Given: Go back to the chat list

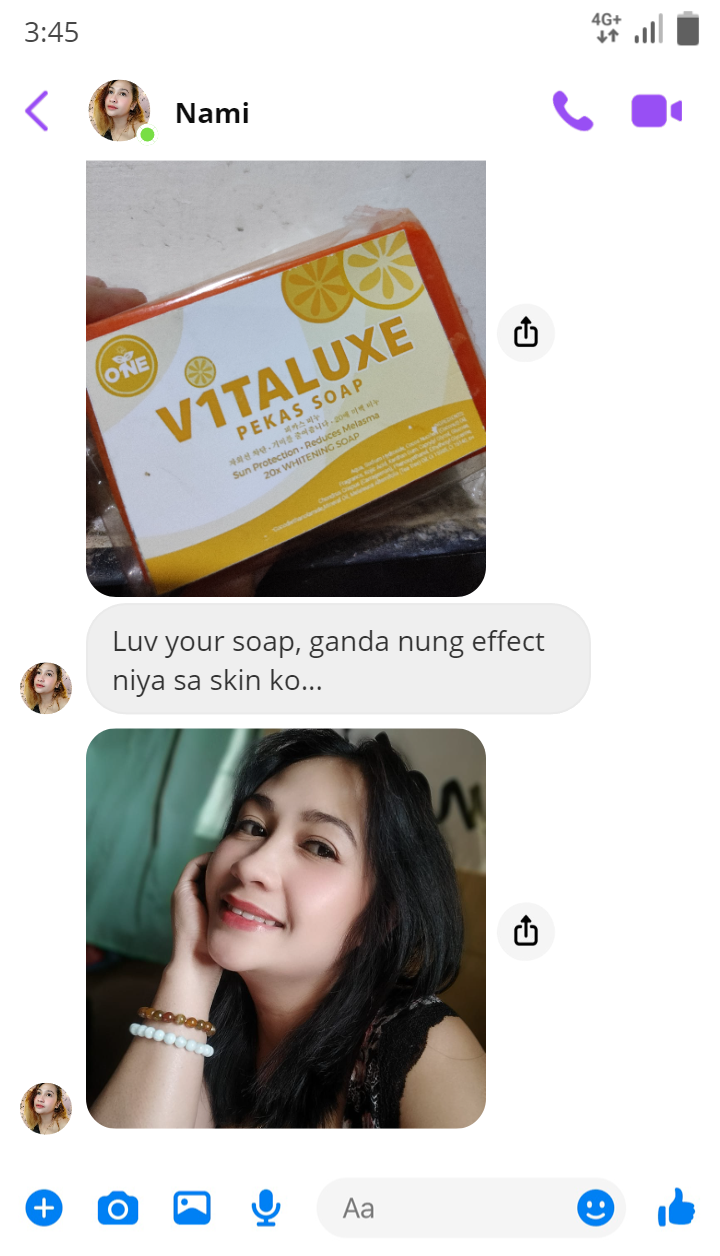Looking at the screenshot, I should pos(37,111).
